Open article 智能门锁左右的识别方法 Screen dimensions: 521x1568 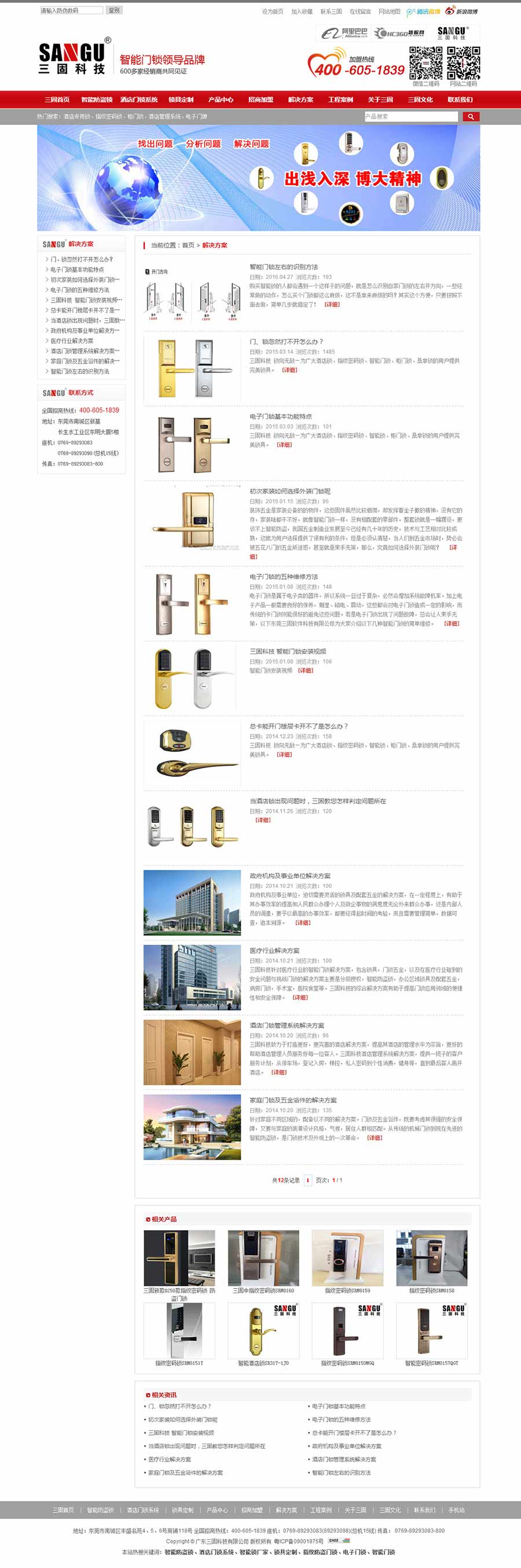pos(284,267)
